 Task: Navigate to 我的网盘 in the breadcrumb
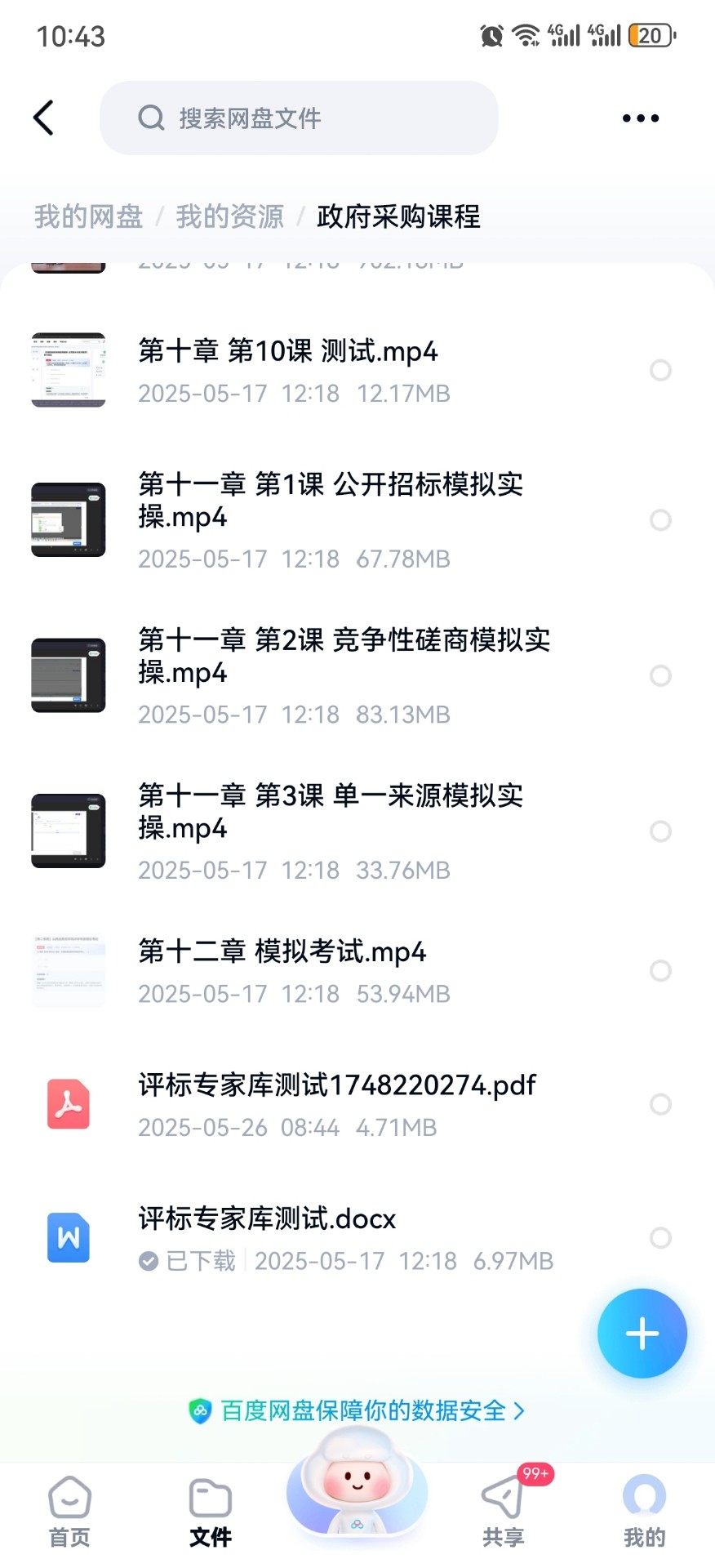click(x=88, y=216)
